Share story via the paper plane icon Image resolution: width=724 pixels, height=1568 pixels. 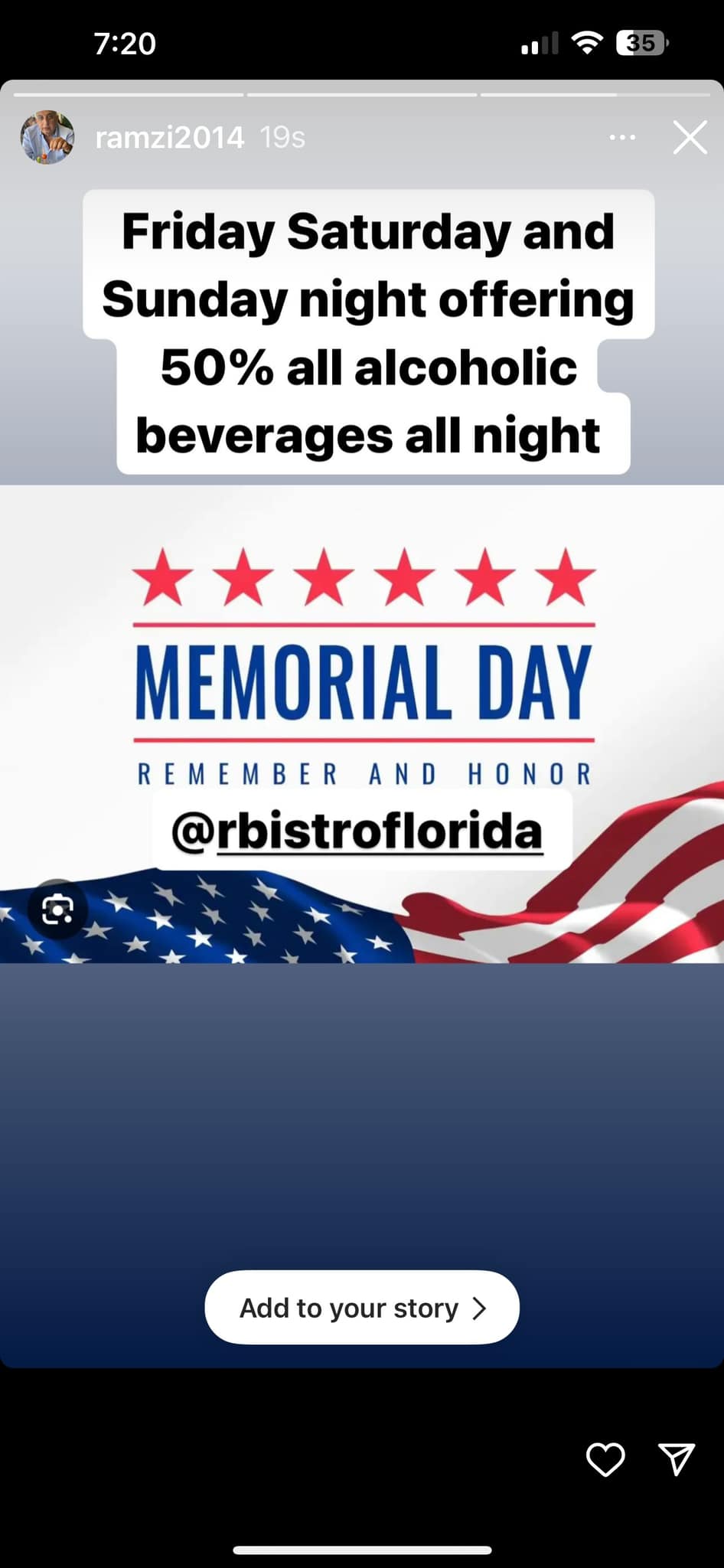(677, 1459)
